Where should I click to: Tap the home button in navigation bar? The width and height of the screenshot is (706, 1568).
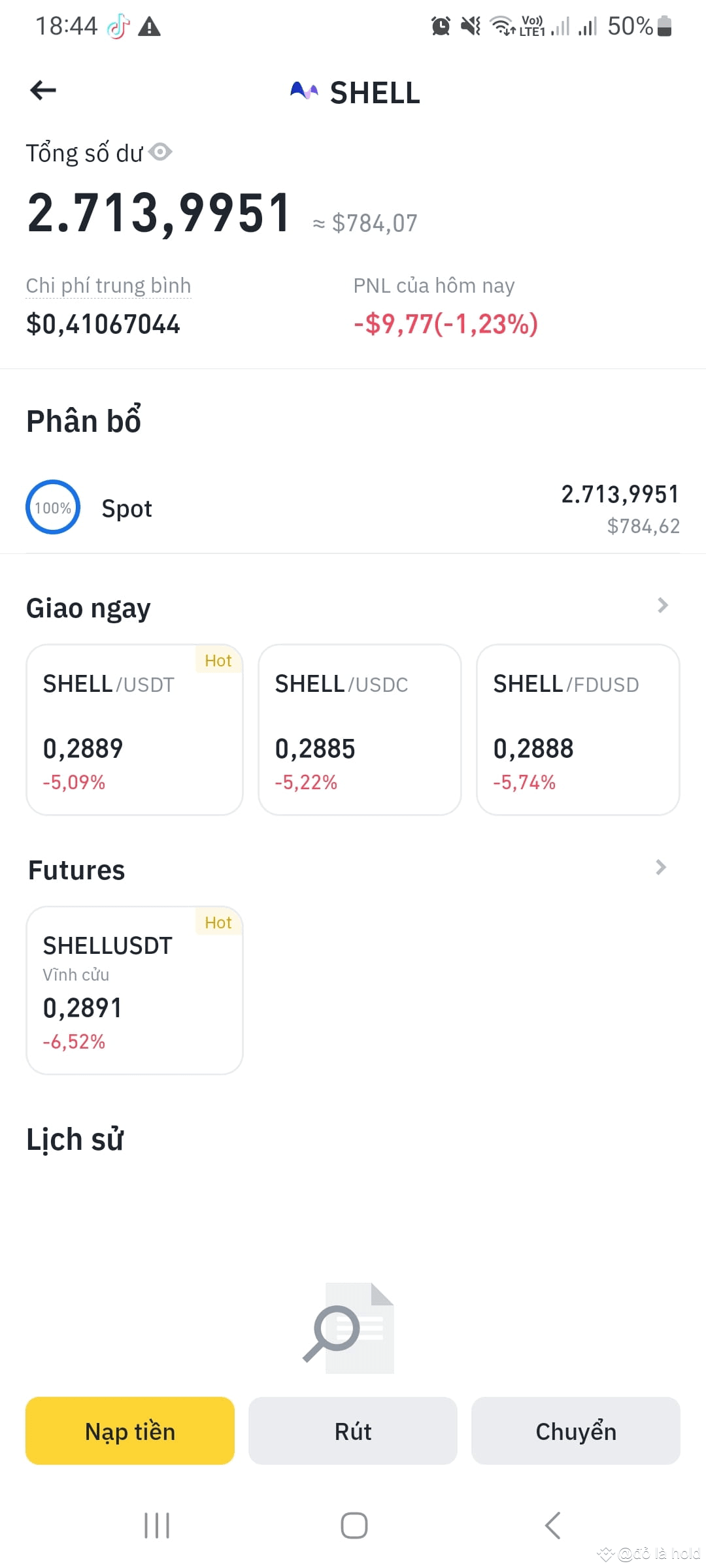click(x=353, y=1525)
